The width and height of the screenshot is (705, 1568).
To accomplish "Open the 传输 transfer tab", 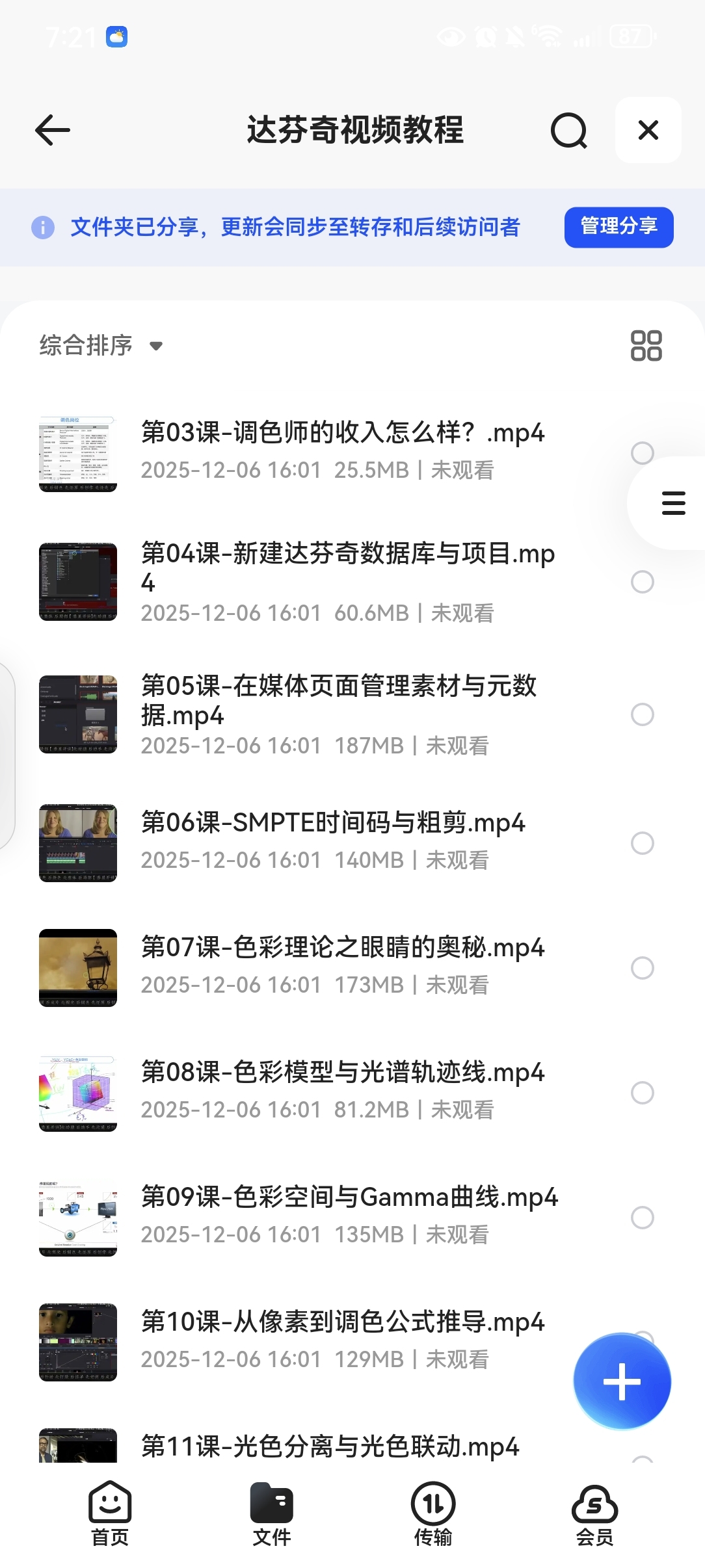I will click(x=433, y=1513).
